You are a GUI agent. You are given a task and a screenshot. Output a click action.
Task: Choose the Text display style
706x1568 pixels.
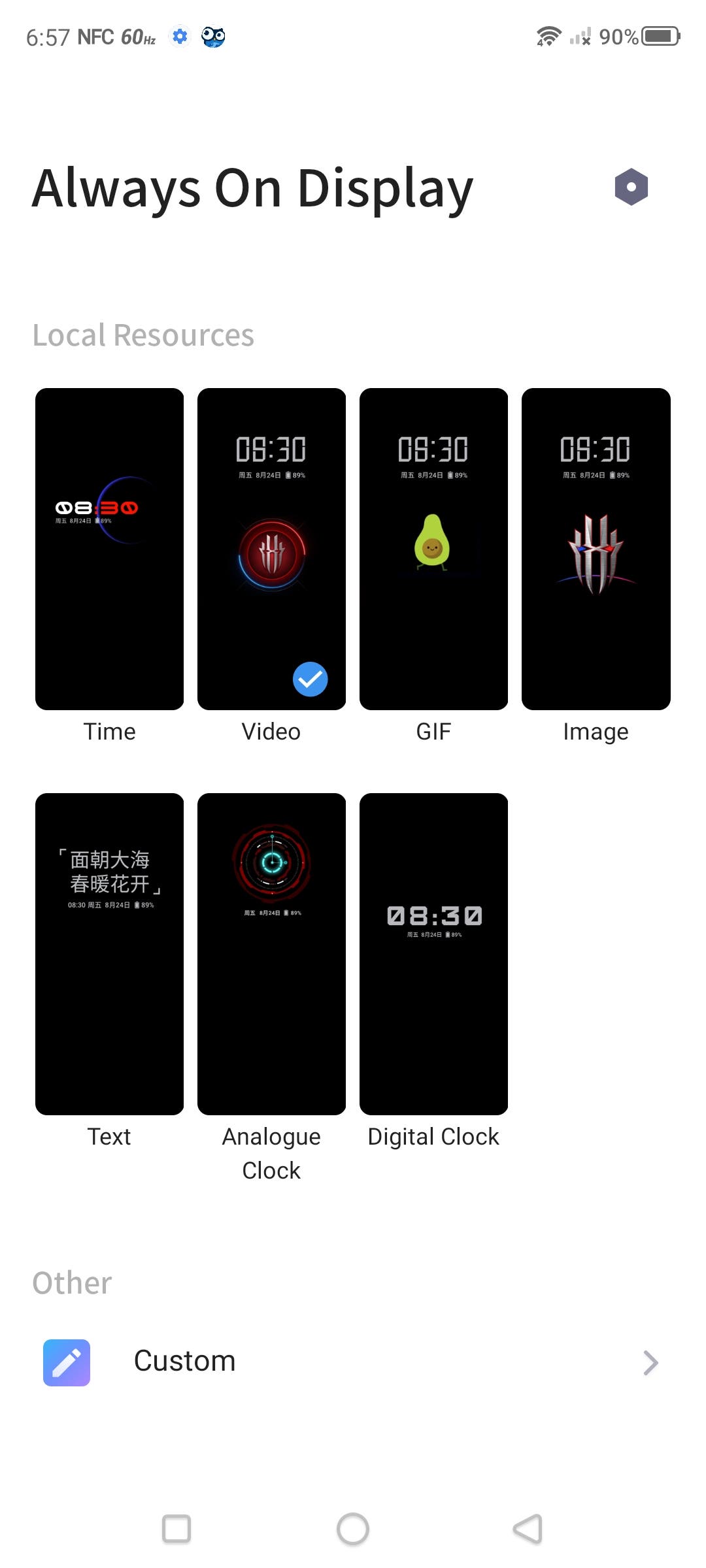(x=109, y=954)
